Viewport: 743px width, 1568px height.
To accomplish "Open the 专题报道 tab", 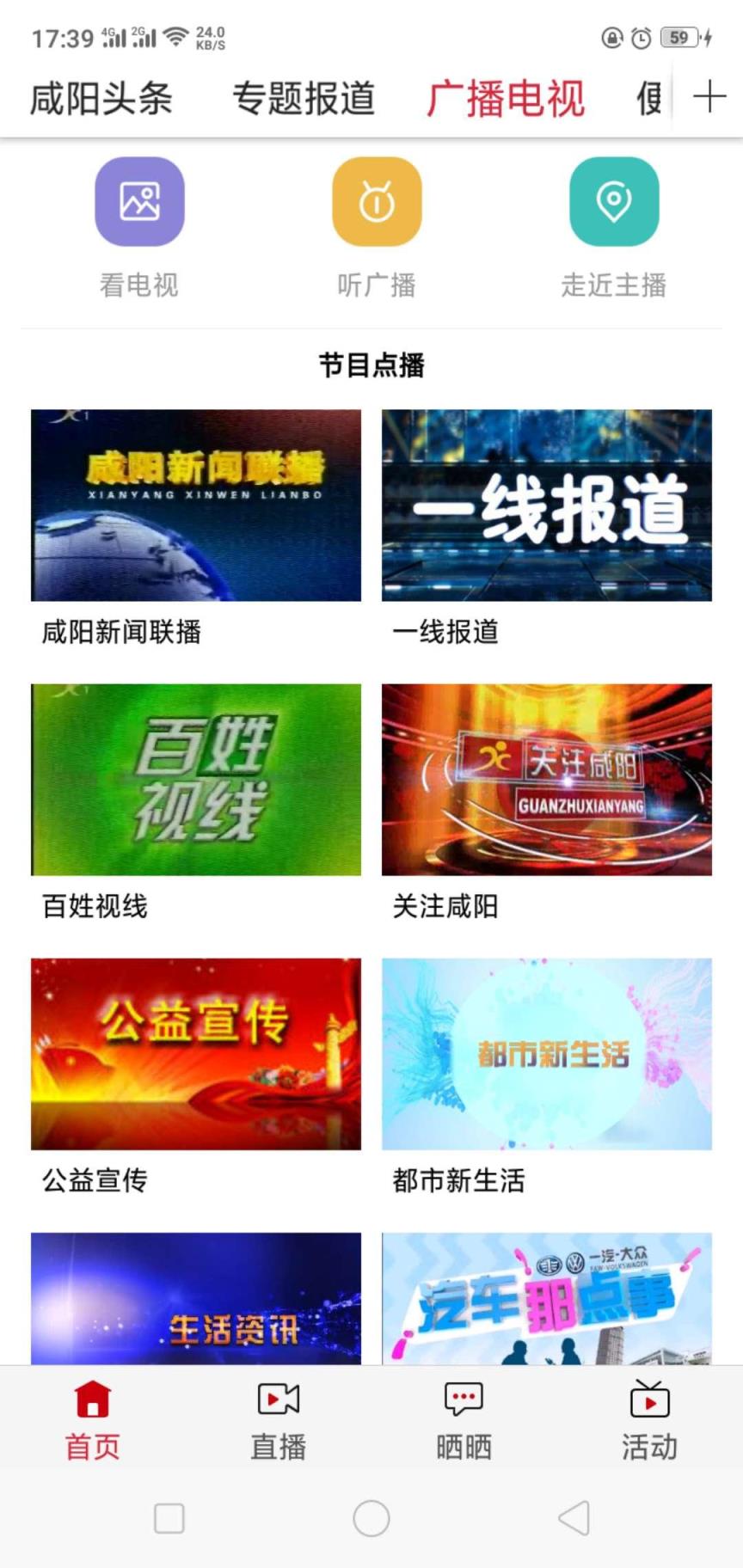I will click(303, 97).
